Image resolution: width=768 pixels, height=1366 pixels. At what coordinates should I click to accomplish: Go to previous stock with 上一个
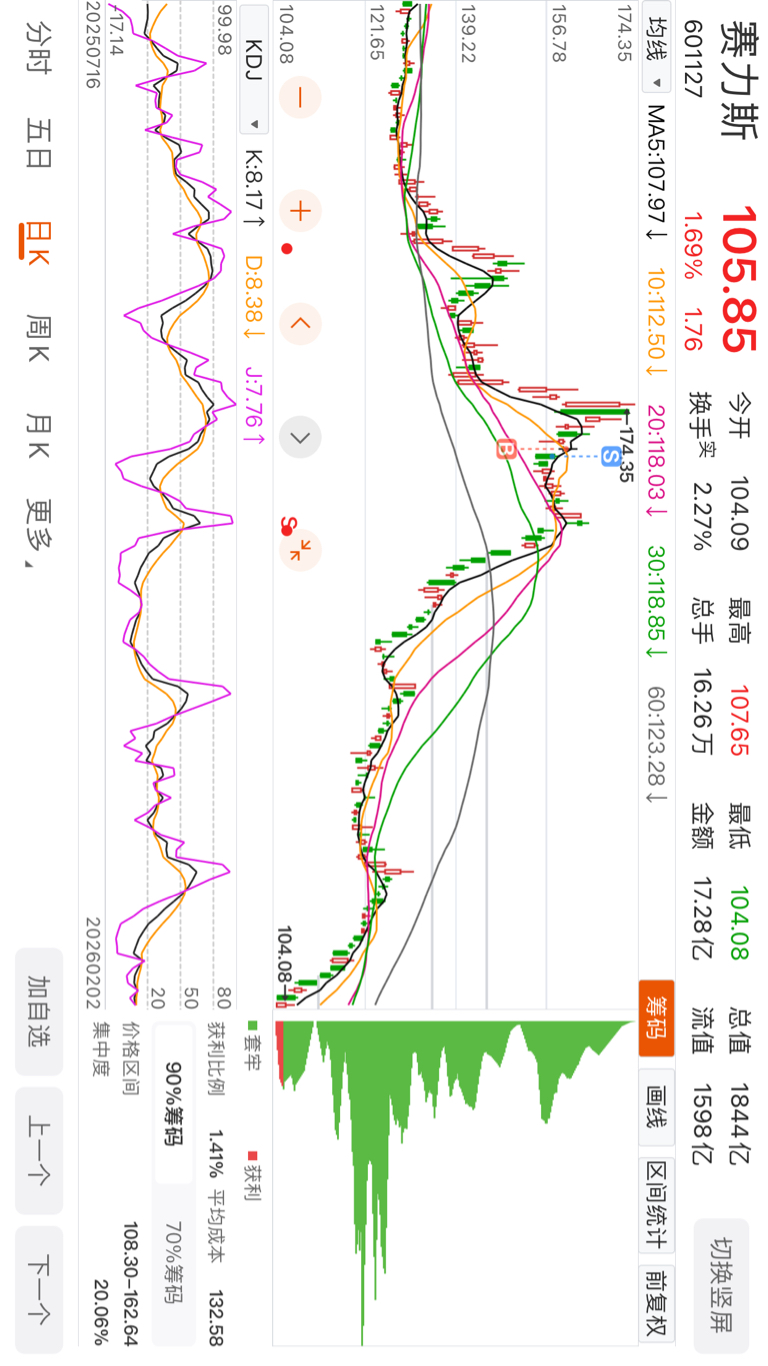pos(40,1151)
